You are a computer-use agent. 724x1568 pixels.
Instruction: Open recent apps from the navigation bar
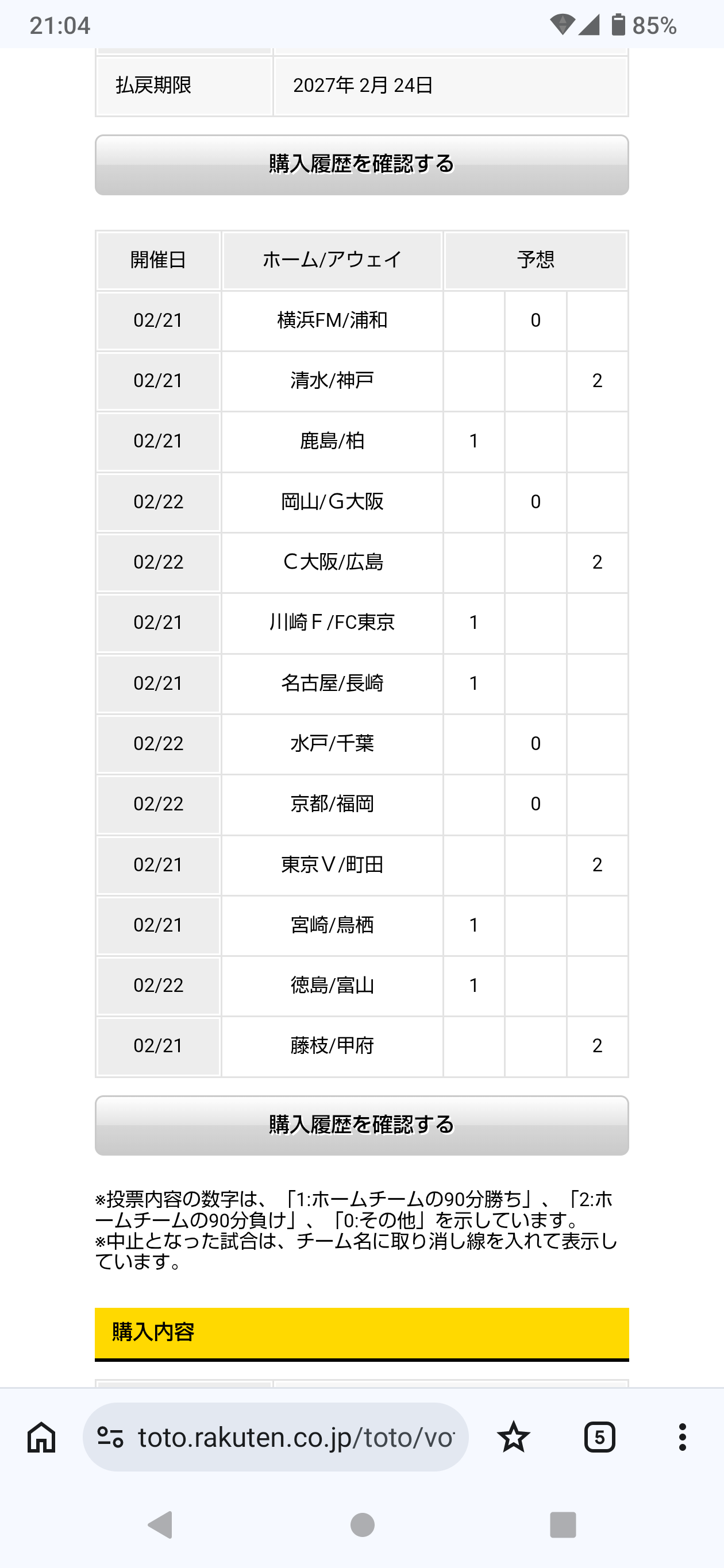563,1525
